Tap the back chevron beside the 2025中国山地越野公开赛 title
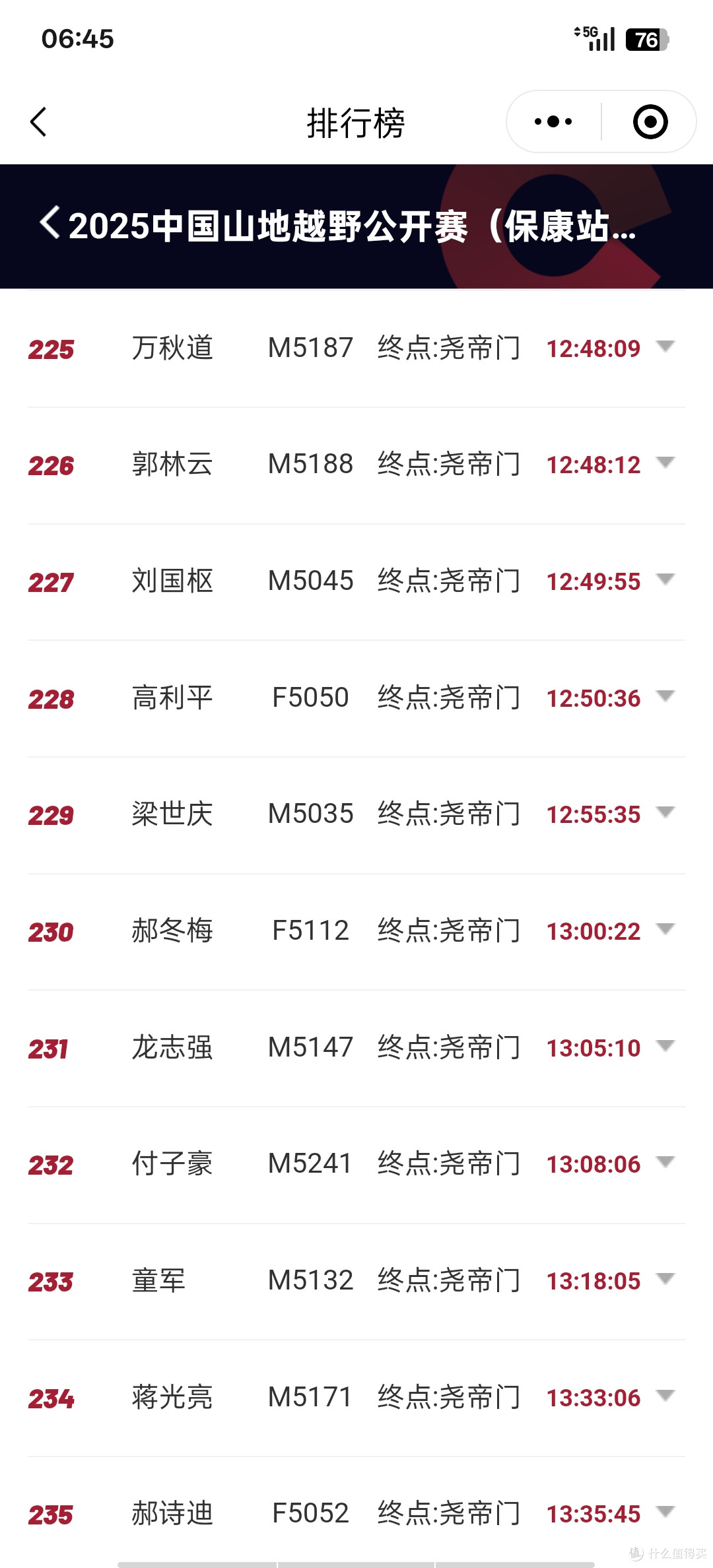 click(50, 222)
